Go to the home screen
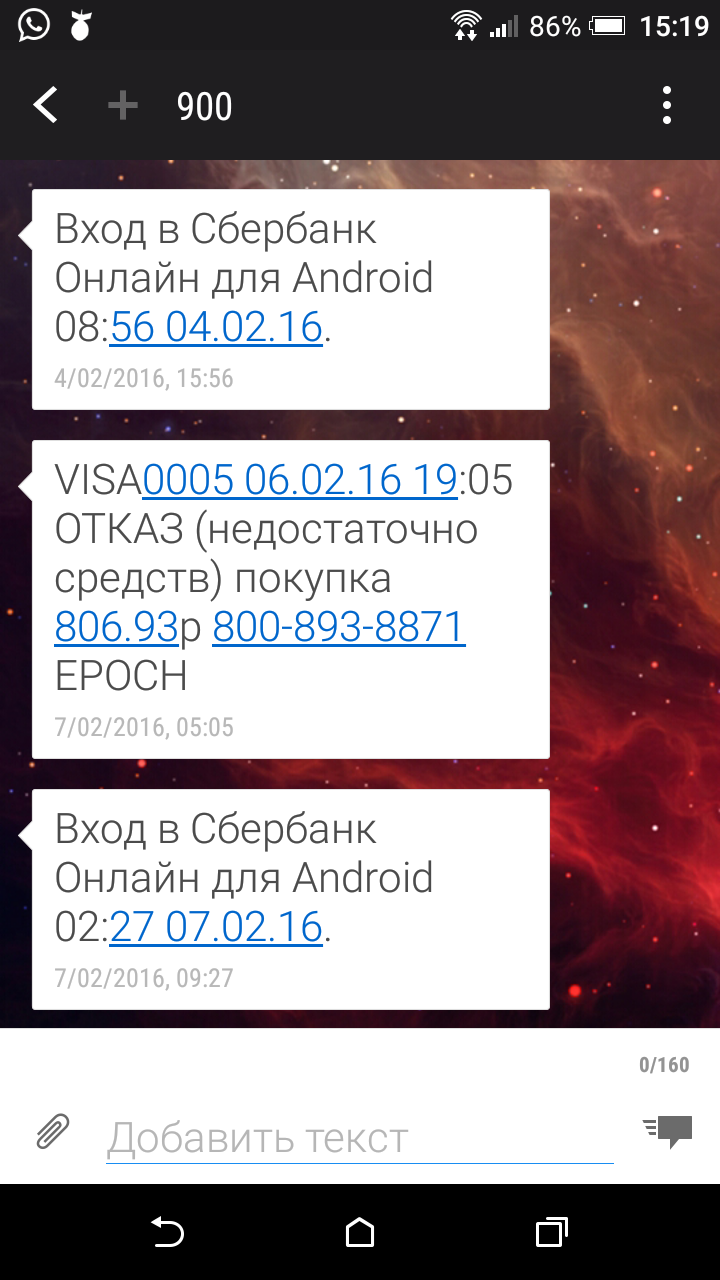720x1280 pixels. click(x=360, y=1233)
